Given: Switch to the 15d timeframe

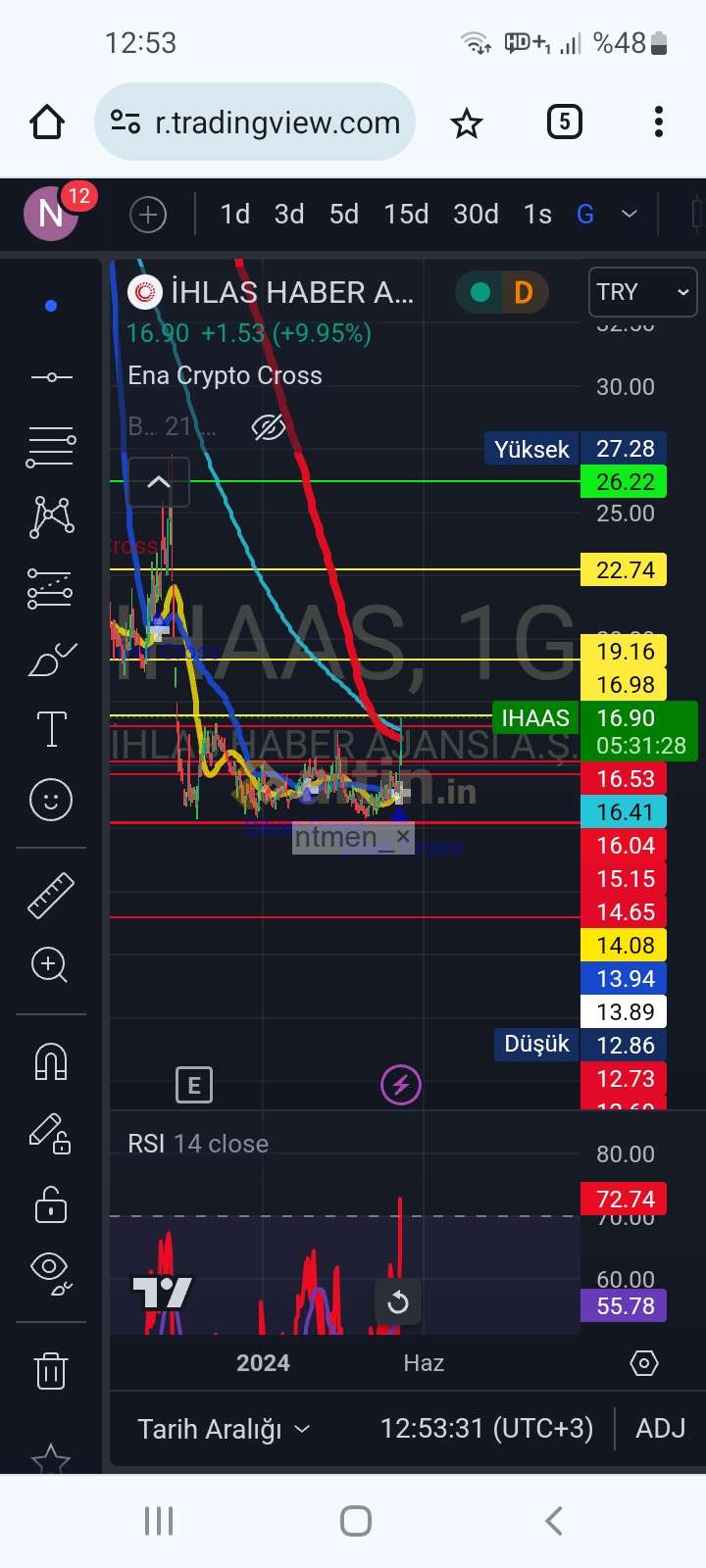Looking at the screenshot, I should [406, 214].
